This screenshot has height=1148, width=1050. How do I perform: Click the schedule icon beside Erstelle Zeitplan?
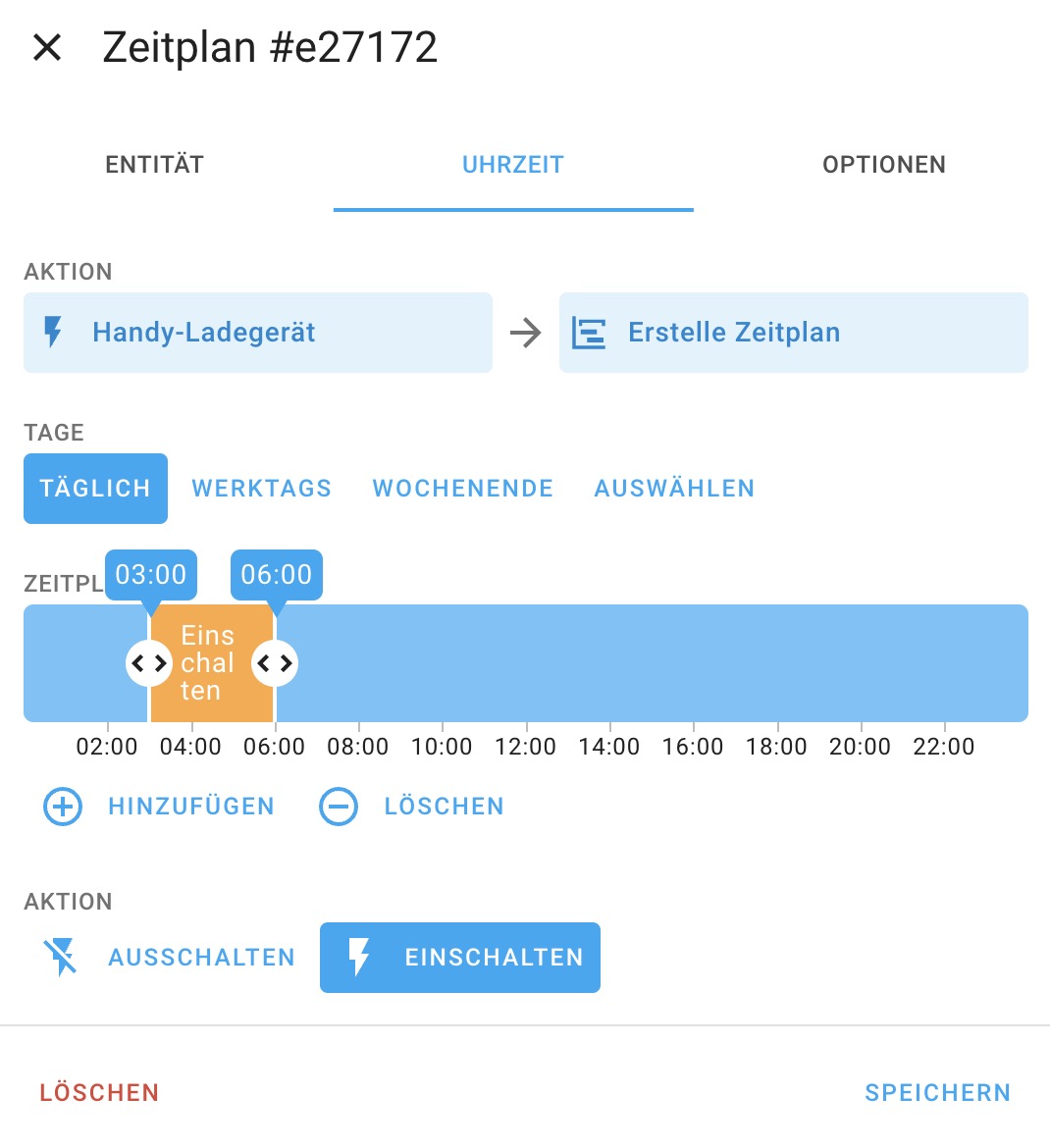(590, 333)
